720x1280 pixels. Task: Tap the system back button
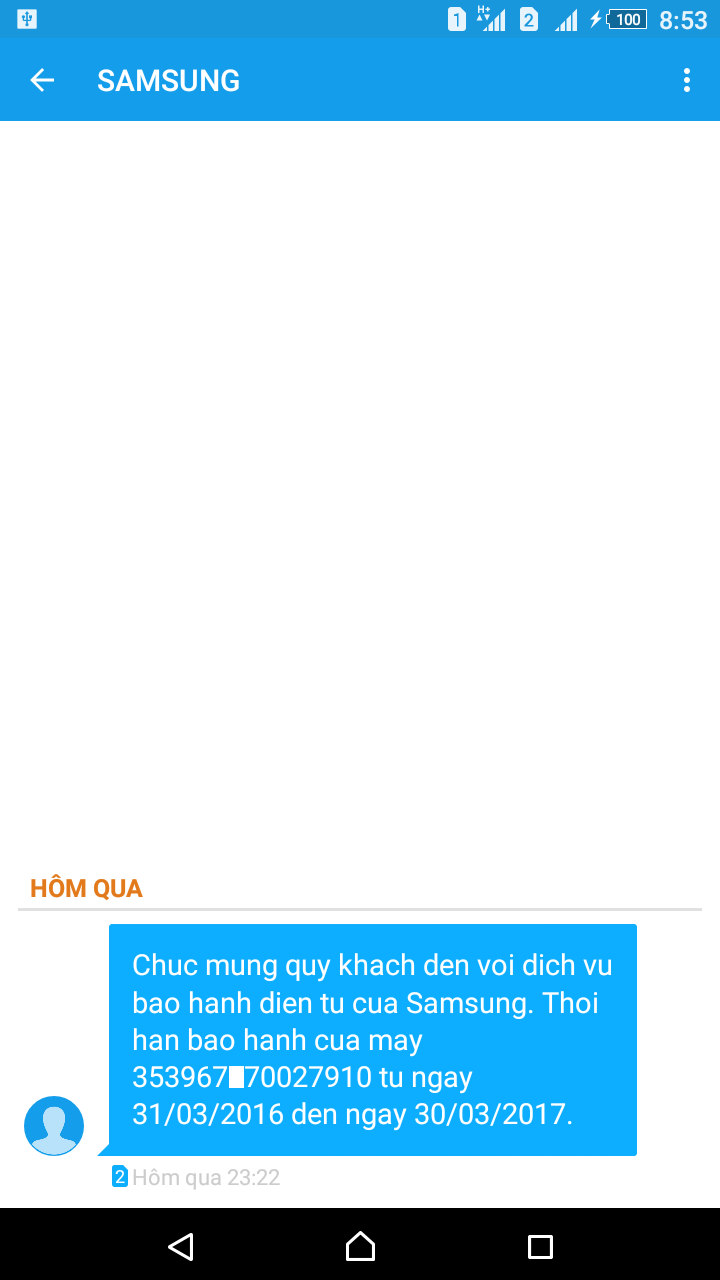click(181, 1246)
